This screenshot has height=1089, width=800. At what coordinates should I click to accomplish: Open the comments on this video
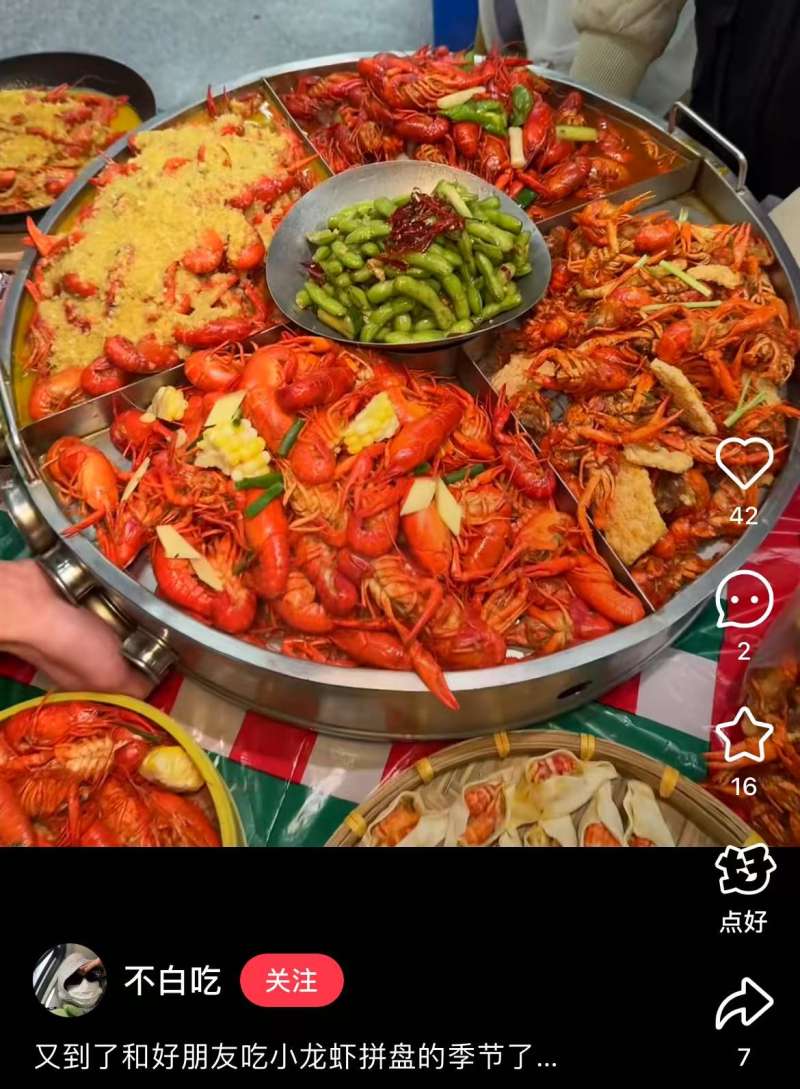click(x=744, y=600)
